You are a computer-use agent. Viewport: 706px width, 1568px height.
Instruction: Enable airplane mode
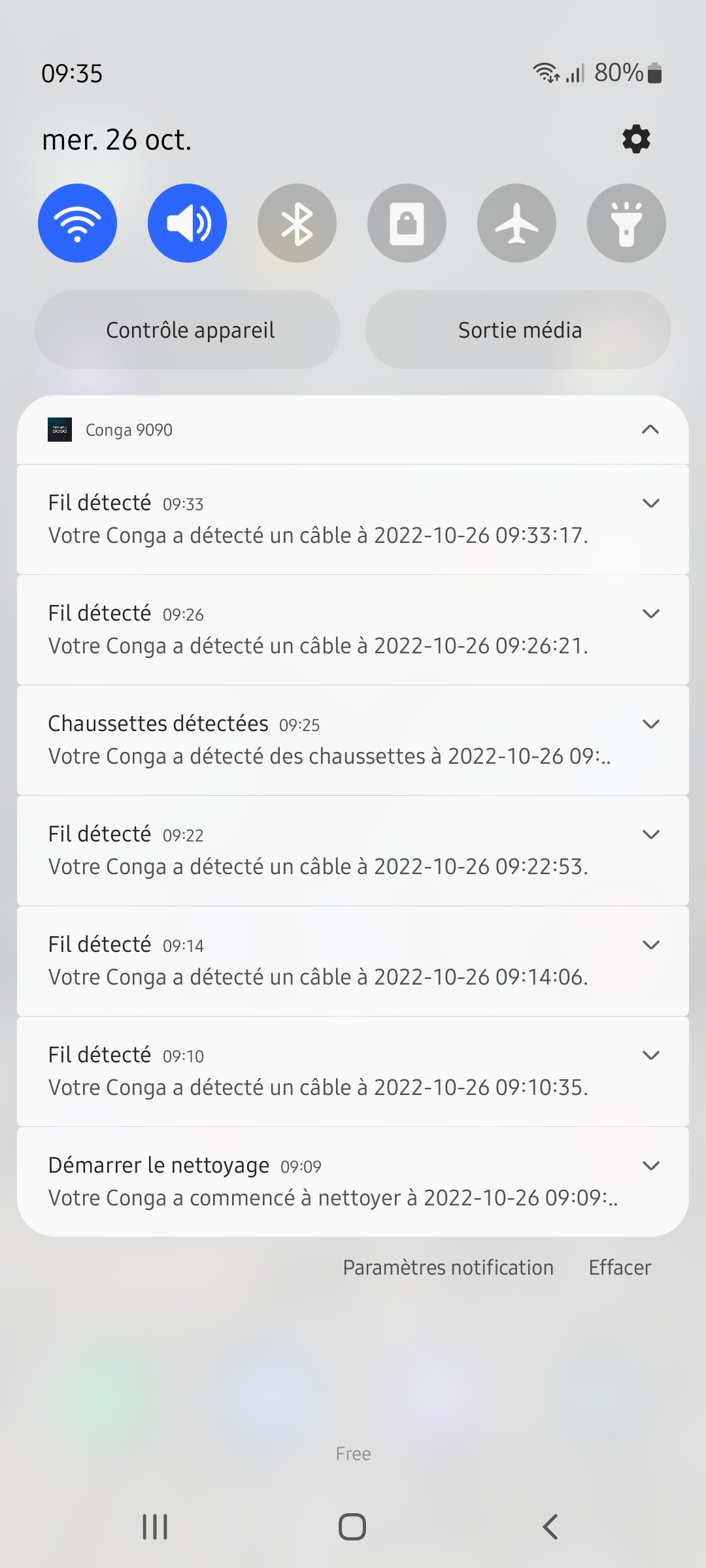(517, 223)
